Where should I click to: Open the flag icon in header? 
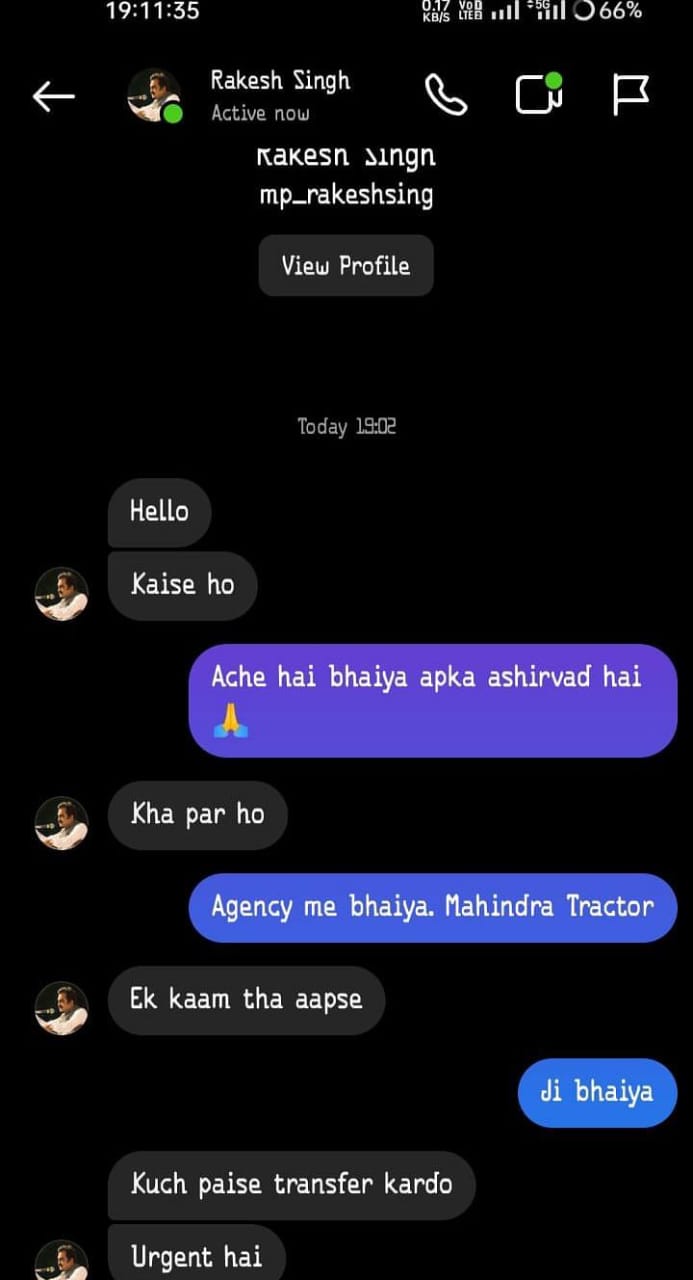tap(630, 94)
